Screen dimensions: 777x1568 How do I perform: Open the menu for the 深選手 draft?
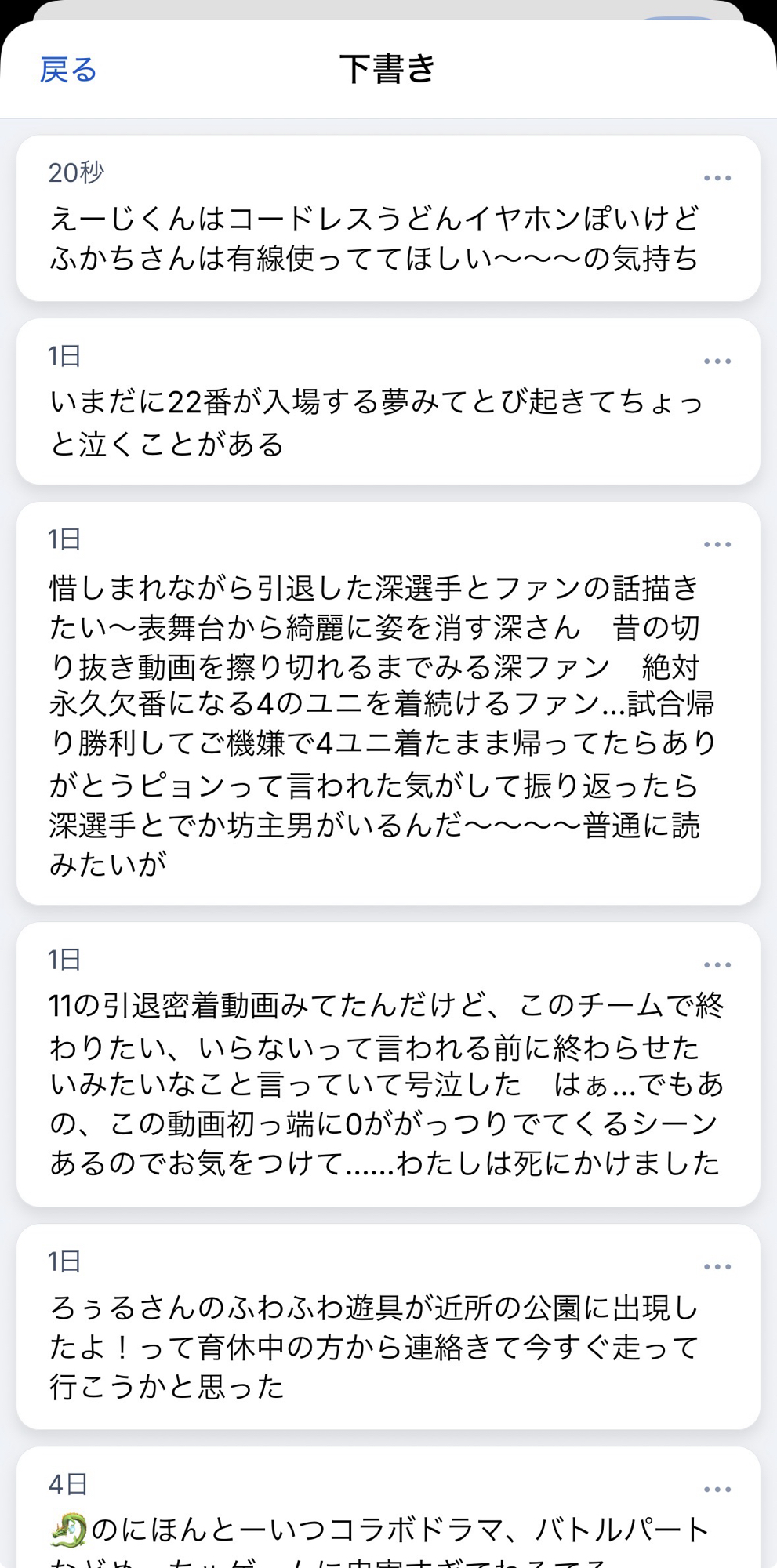pyautogui.click(x=717, y=545)
